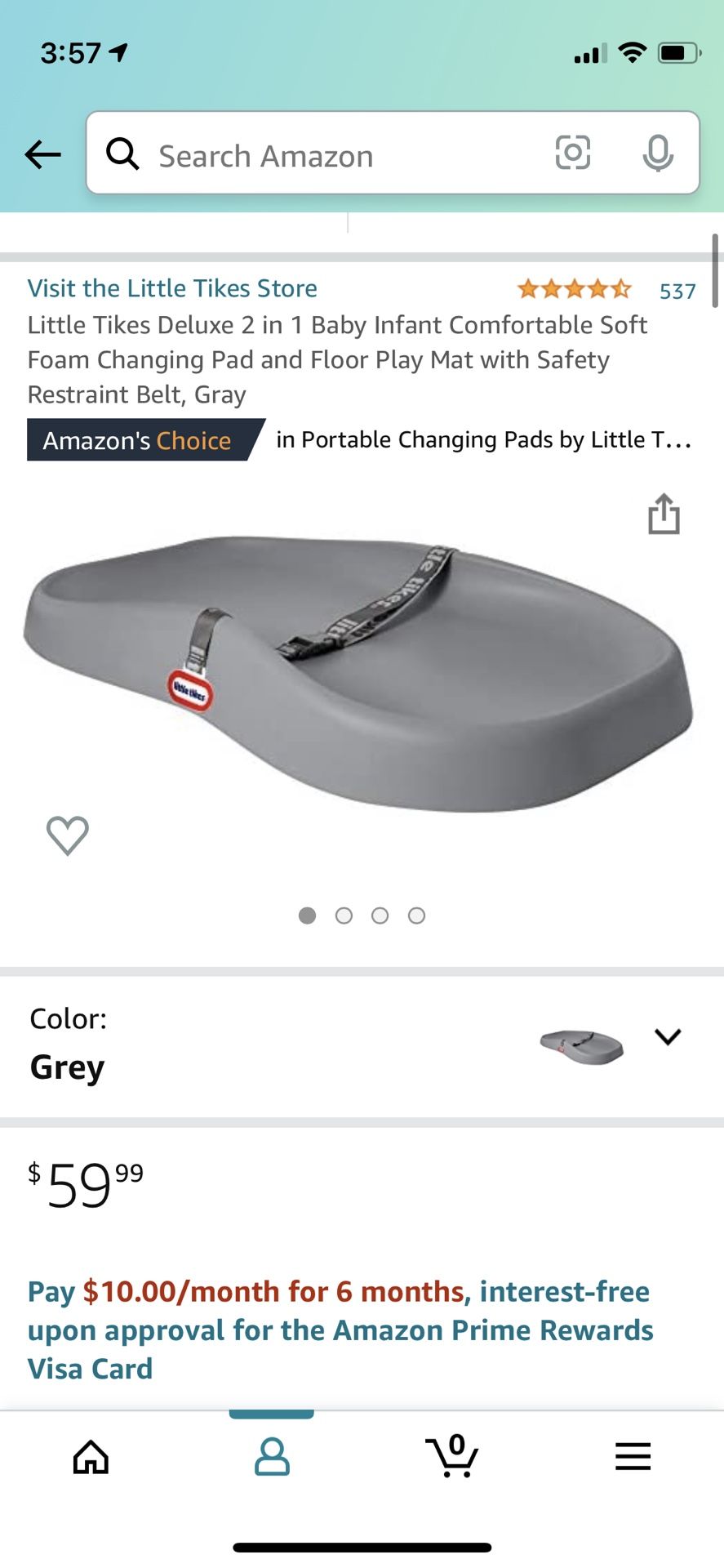This screenshot has height=1568, width=724.
Task: Add the changing pad to wish list
Action: tap(68, 835)
